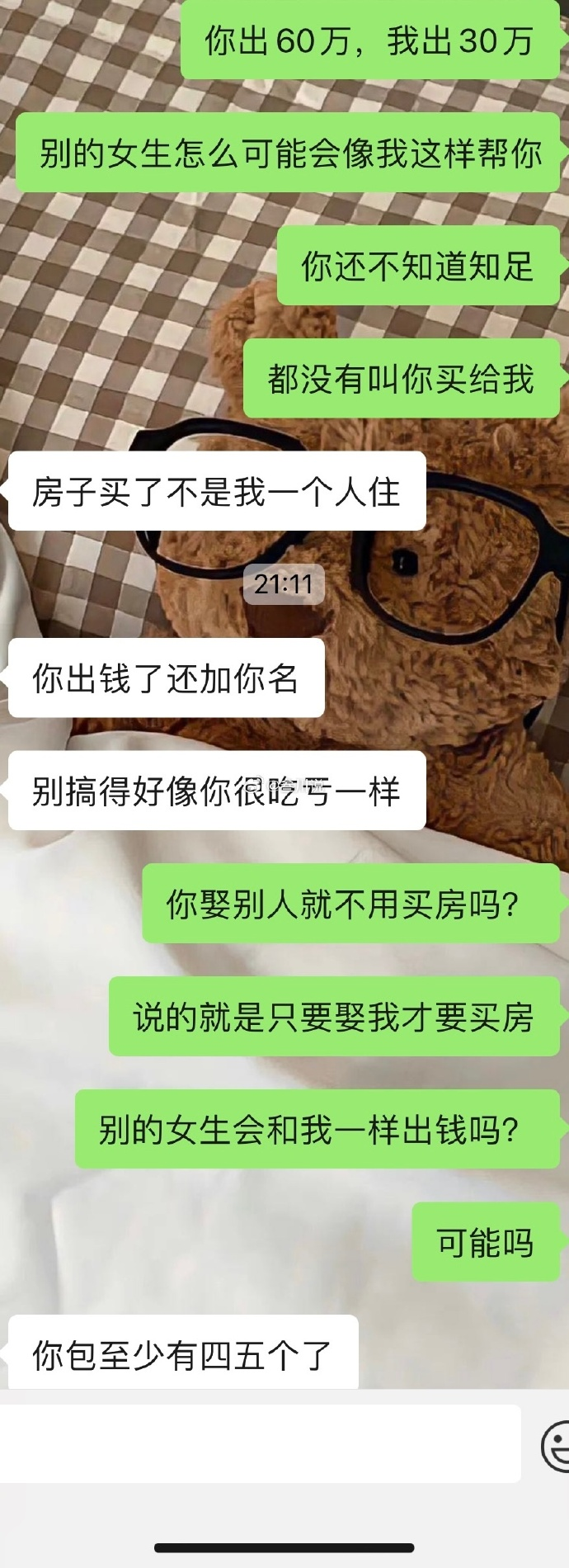Tap the message input field

(260, 1443)
